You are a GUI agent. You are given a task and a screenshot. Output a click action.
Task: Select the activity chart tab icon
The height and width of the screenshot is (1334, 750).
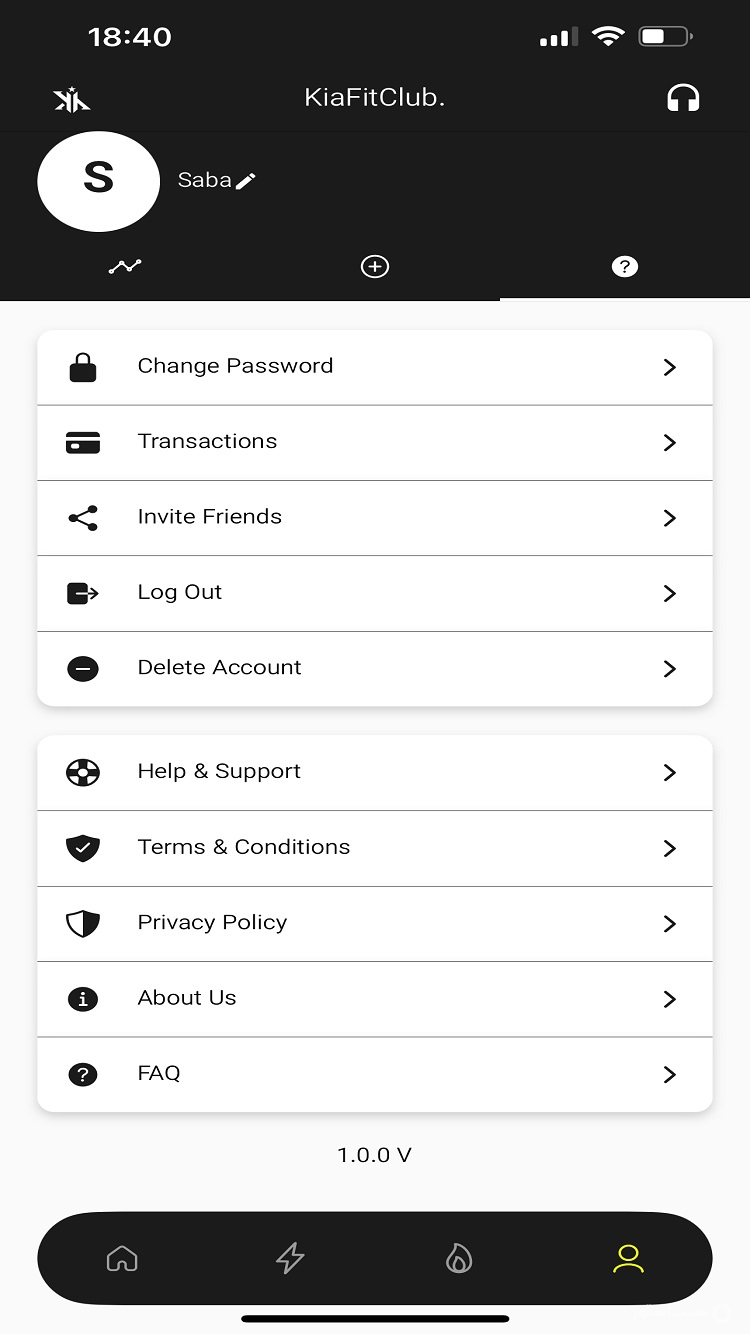click(124, 266)
